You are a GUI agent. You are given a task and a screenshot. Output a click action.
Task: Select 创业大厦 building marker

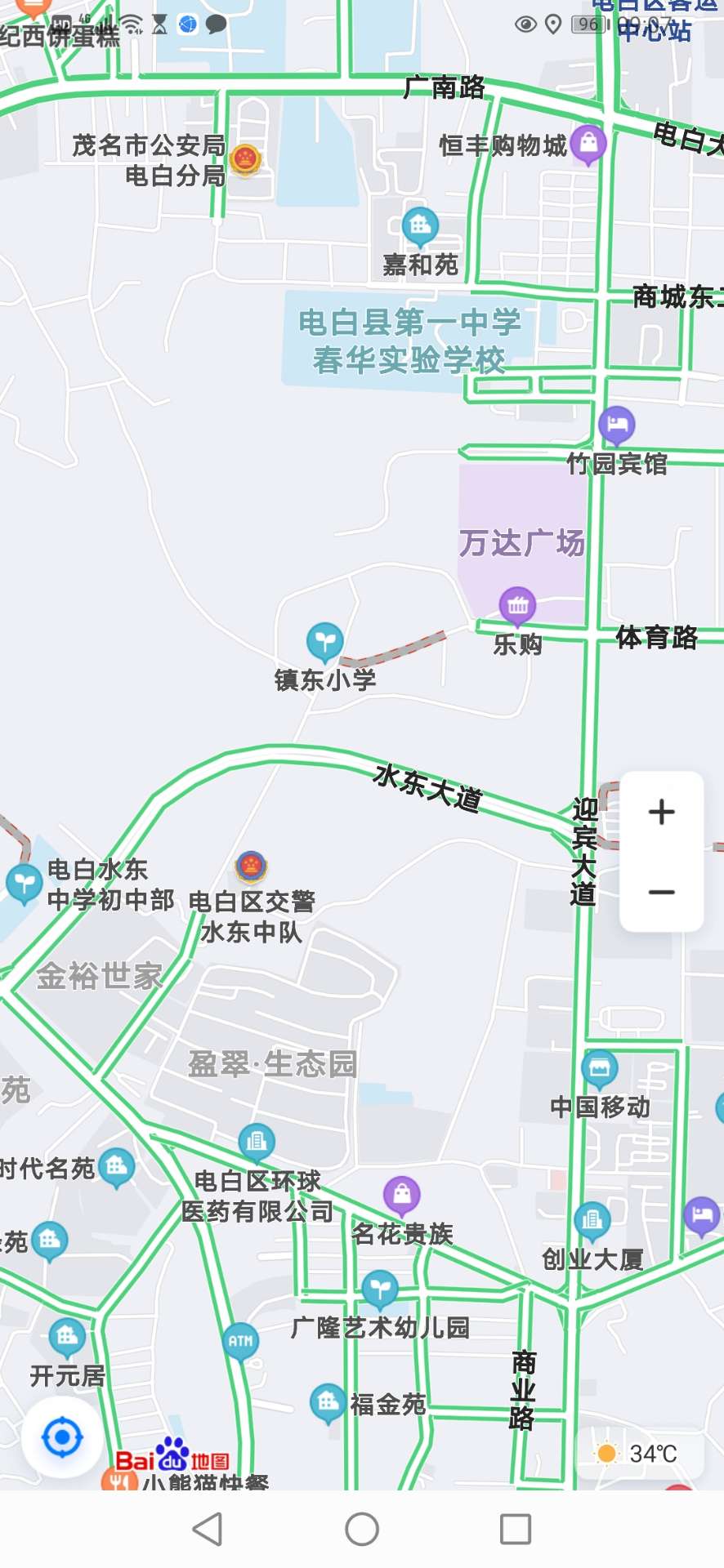592,1221
